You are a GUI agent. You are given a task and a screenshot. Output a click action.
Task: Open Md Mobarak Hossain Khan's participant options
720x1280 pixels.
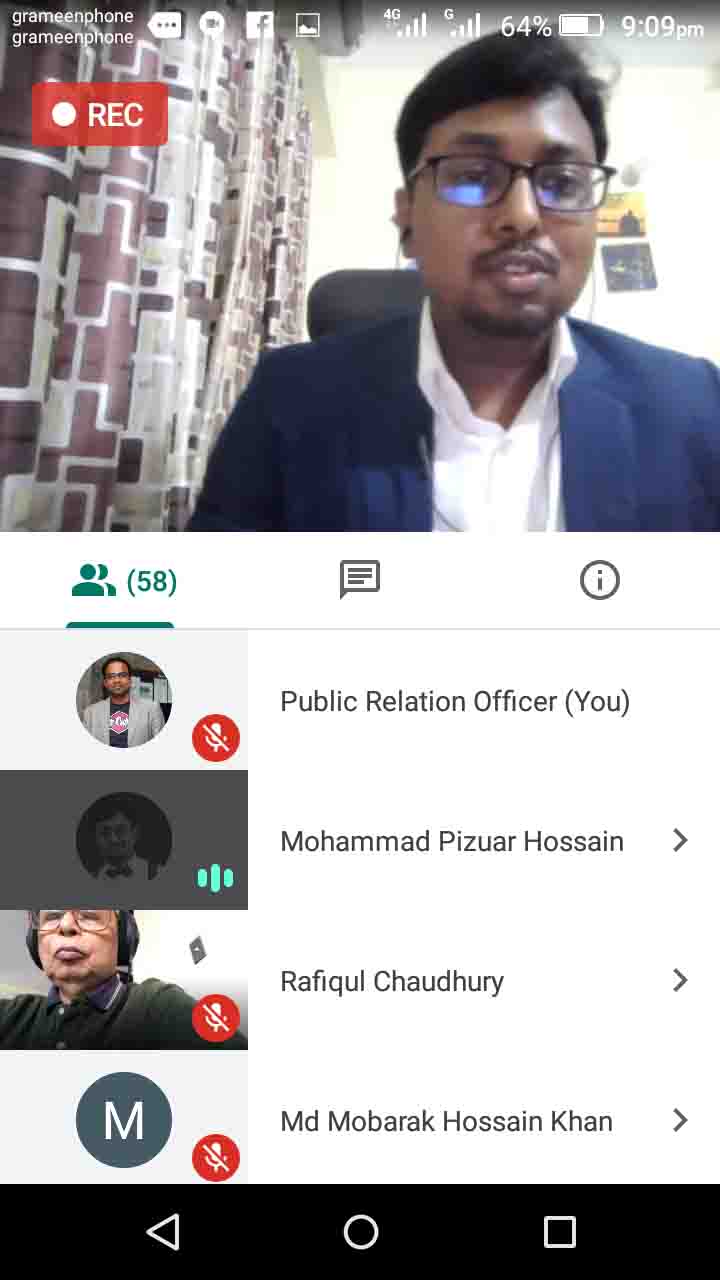(x=680, y=1121)
